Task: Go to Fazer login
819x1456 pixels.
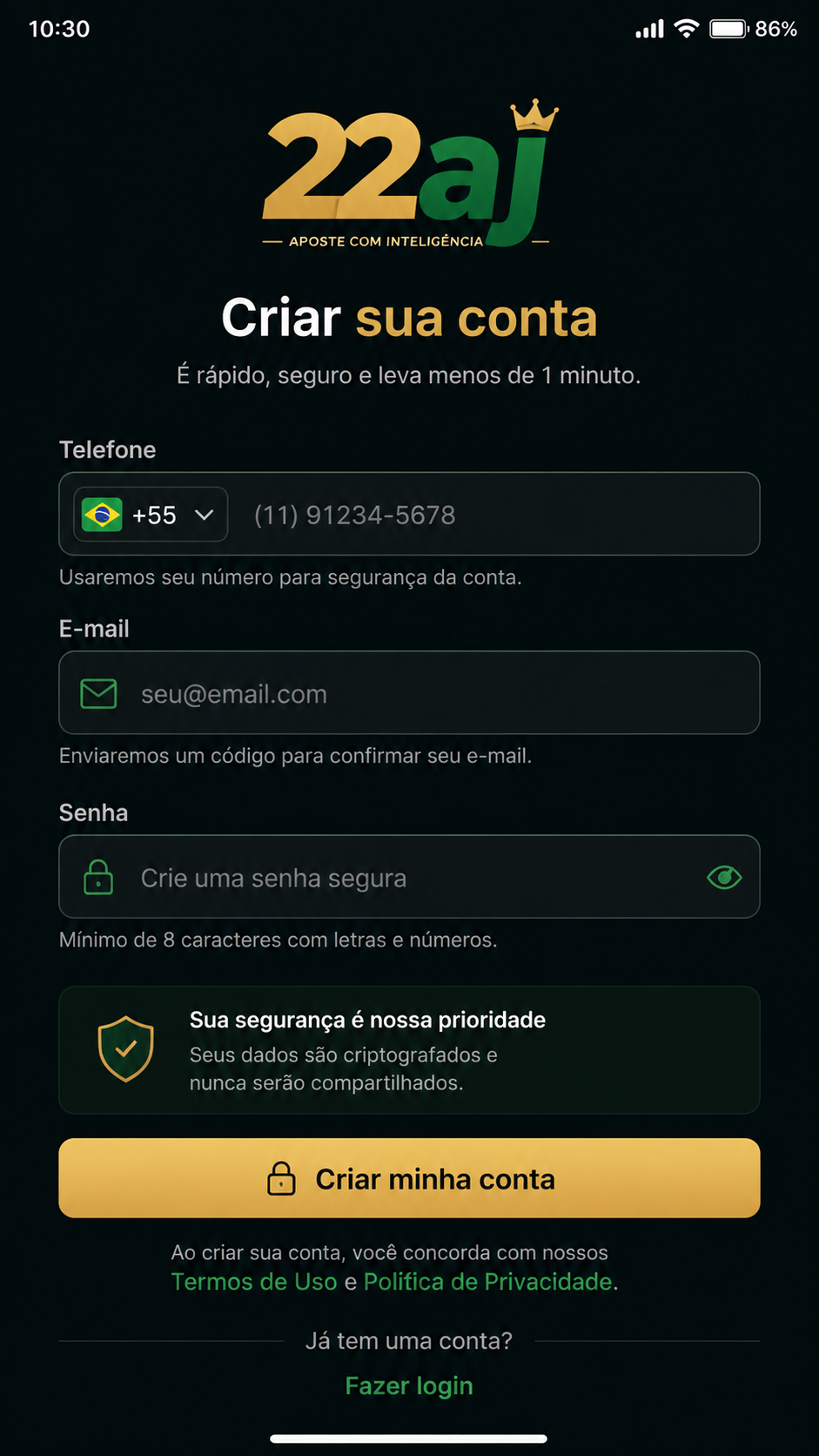Action: pos(409,1385)
